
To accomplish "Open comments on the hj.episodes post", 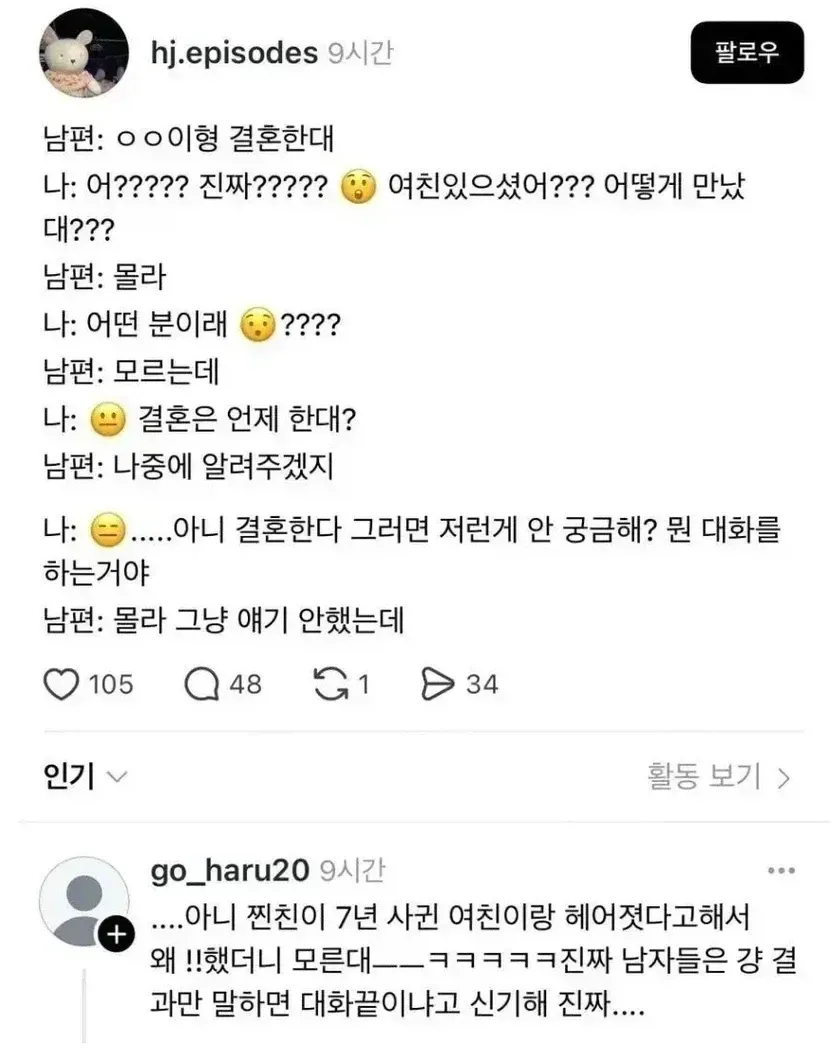I will tap(202, 684).
